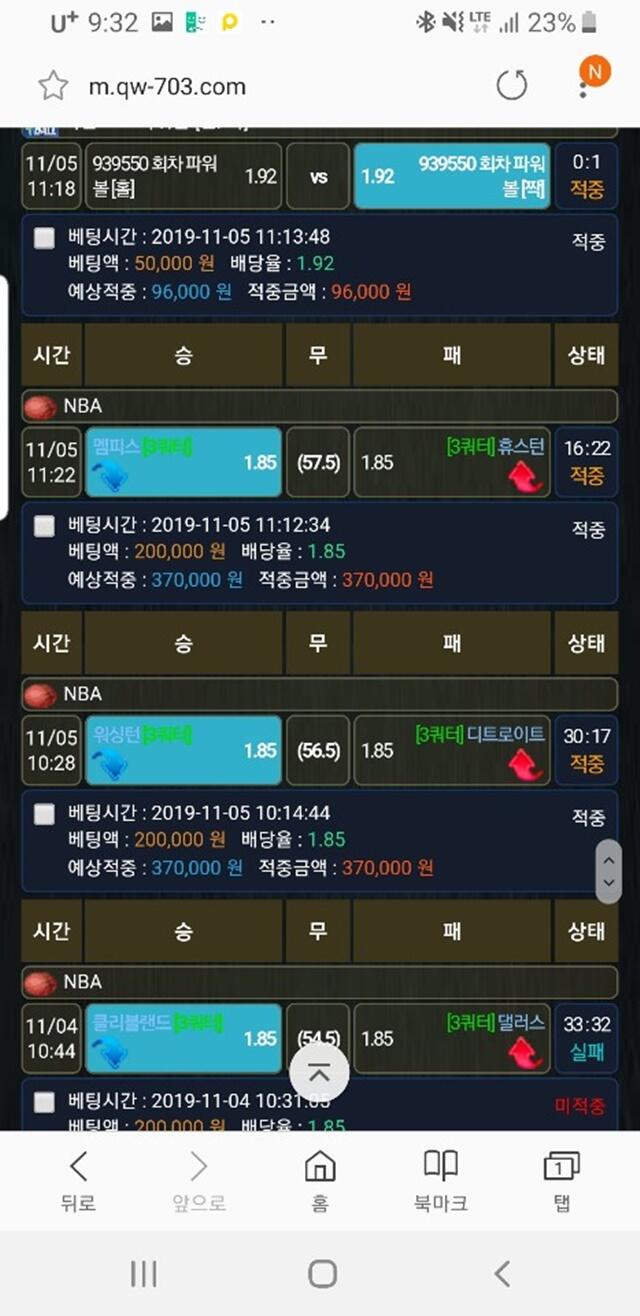Image resolution: width=640 pixels, height=1316 pixels.
Task: Check the box for the 11:13:48 bet
Action: click(44, 238)
